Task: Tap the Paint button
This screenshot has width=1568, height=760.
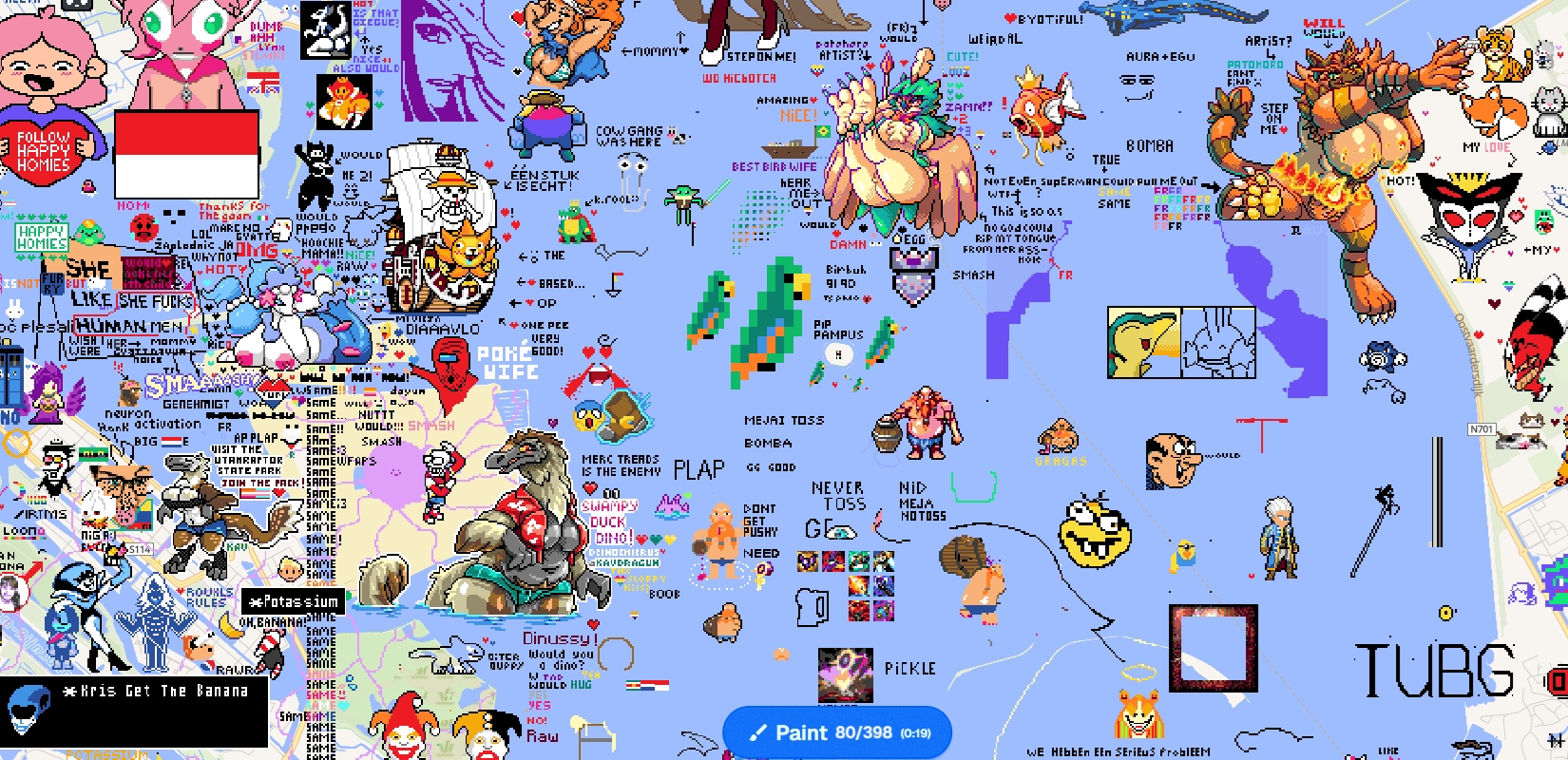Action: [836, 732]
